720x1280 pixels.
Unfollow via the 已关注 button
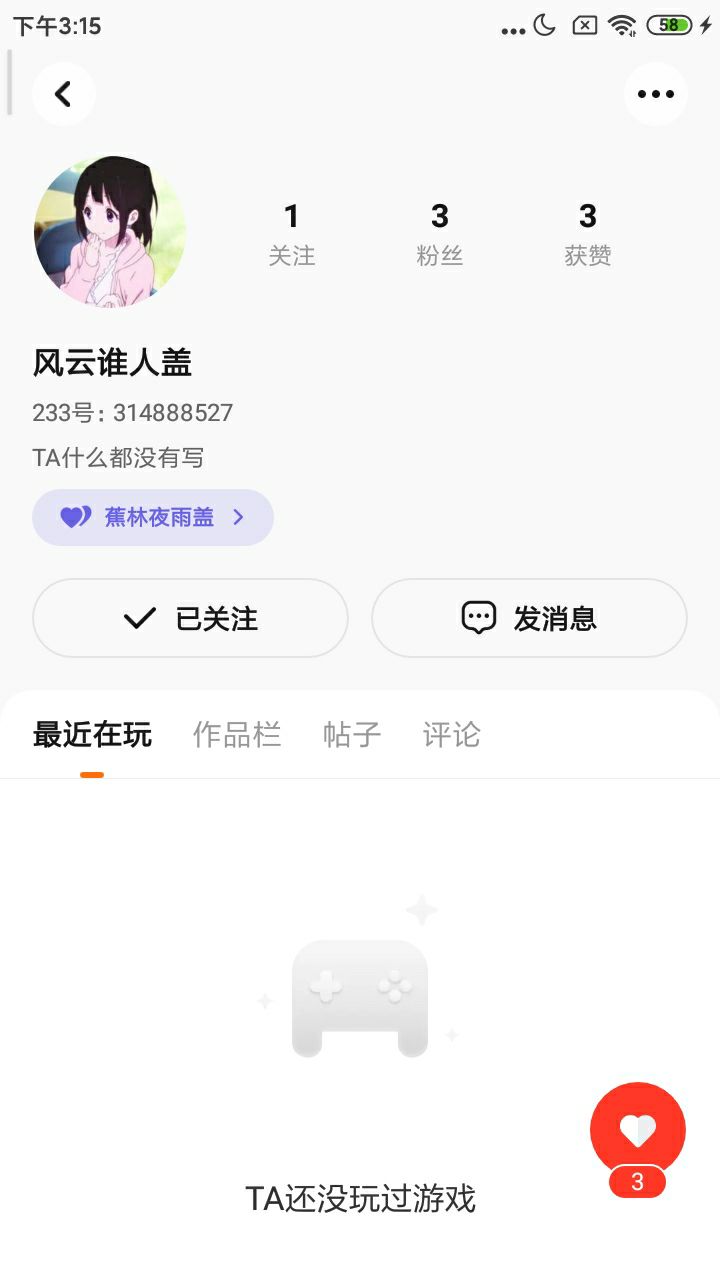click(190, 618)
